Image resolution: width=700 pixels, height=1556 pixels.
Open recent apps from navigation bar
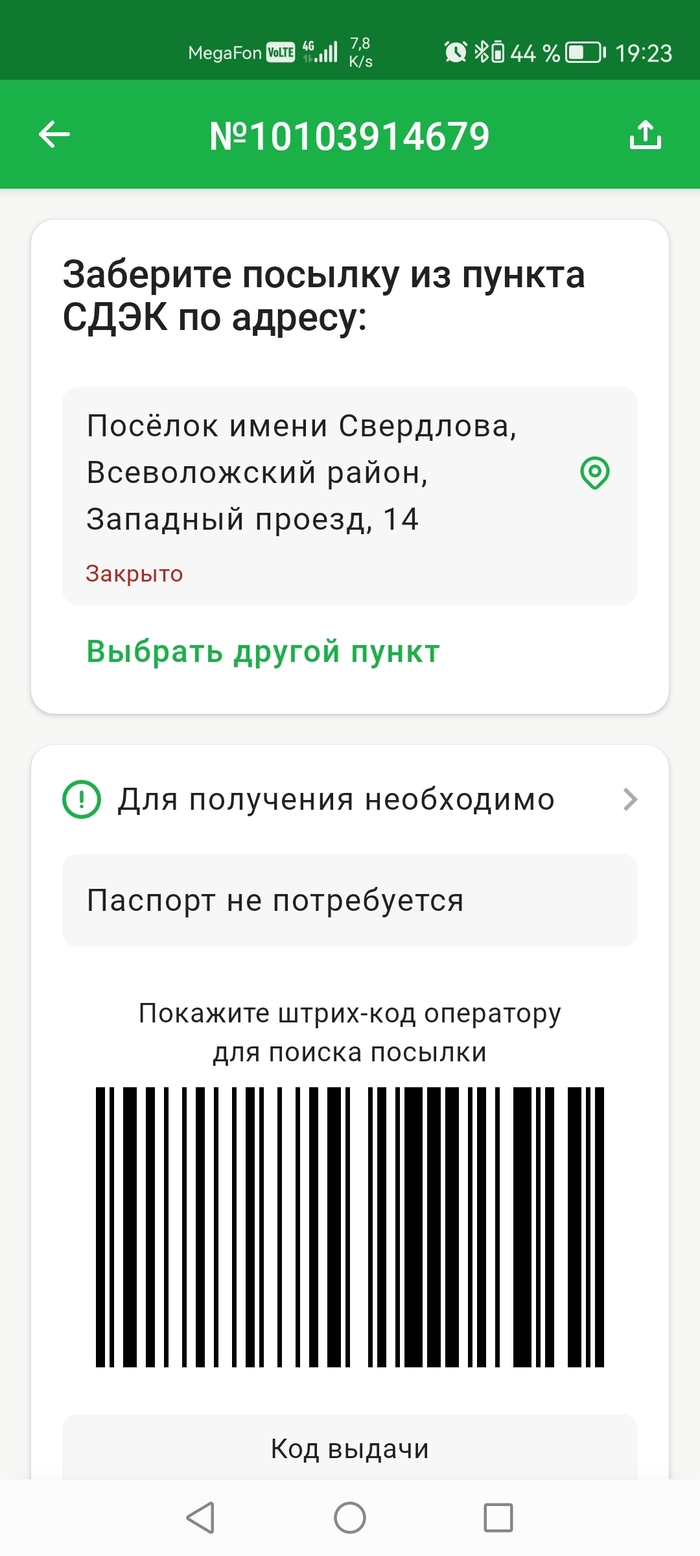pyautogui.click(x=498, y=1517)
